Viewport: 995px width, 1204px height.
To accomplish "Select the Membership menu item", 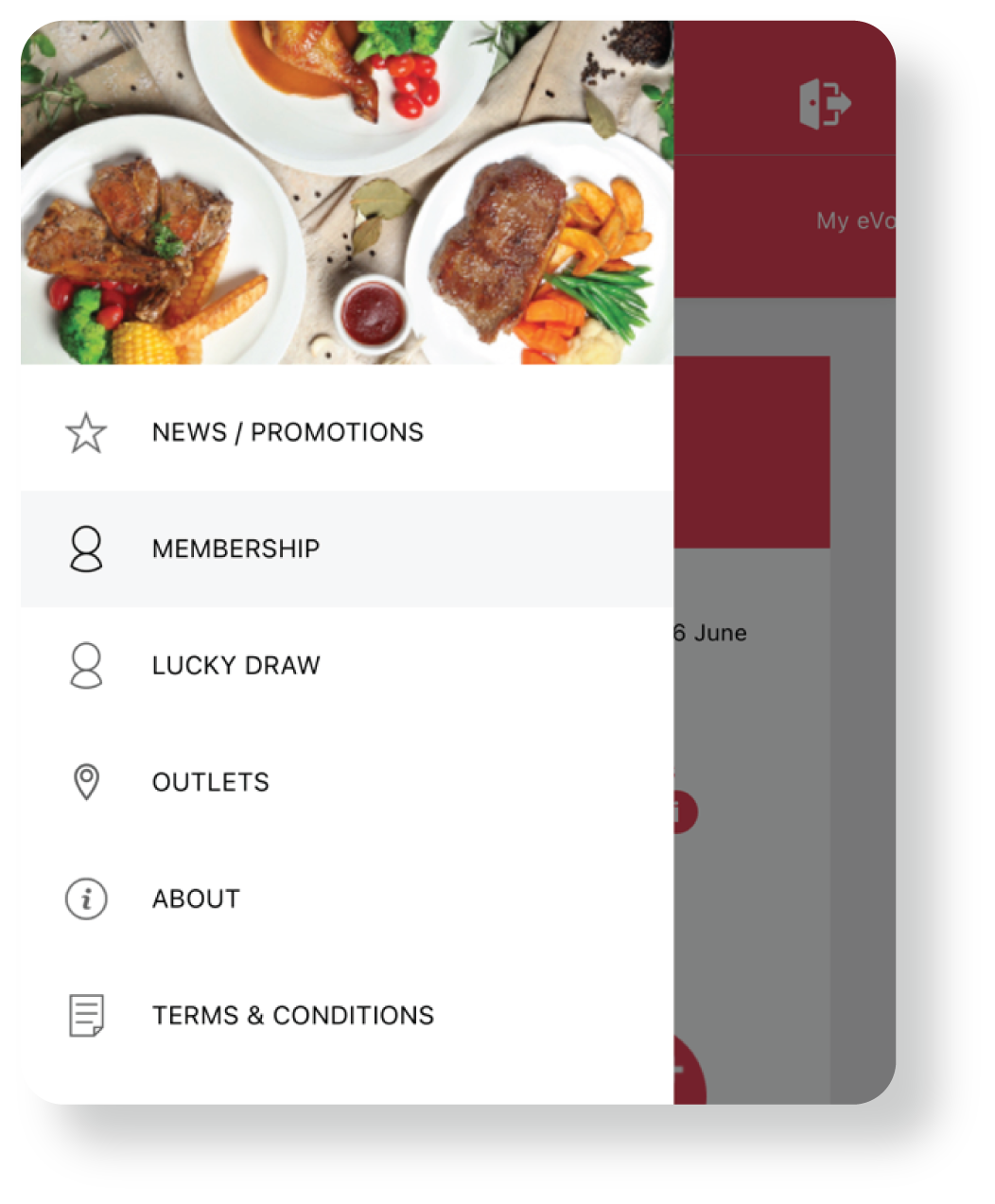I will tap(236, 549).
